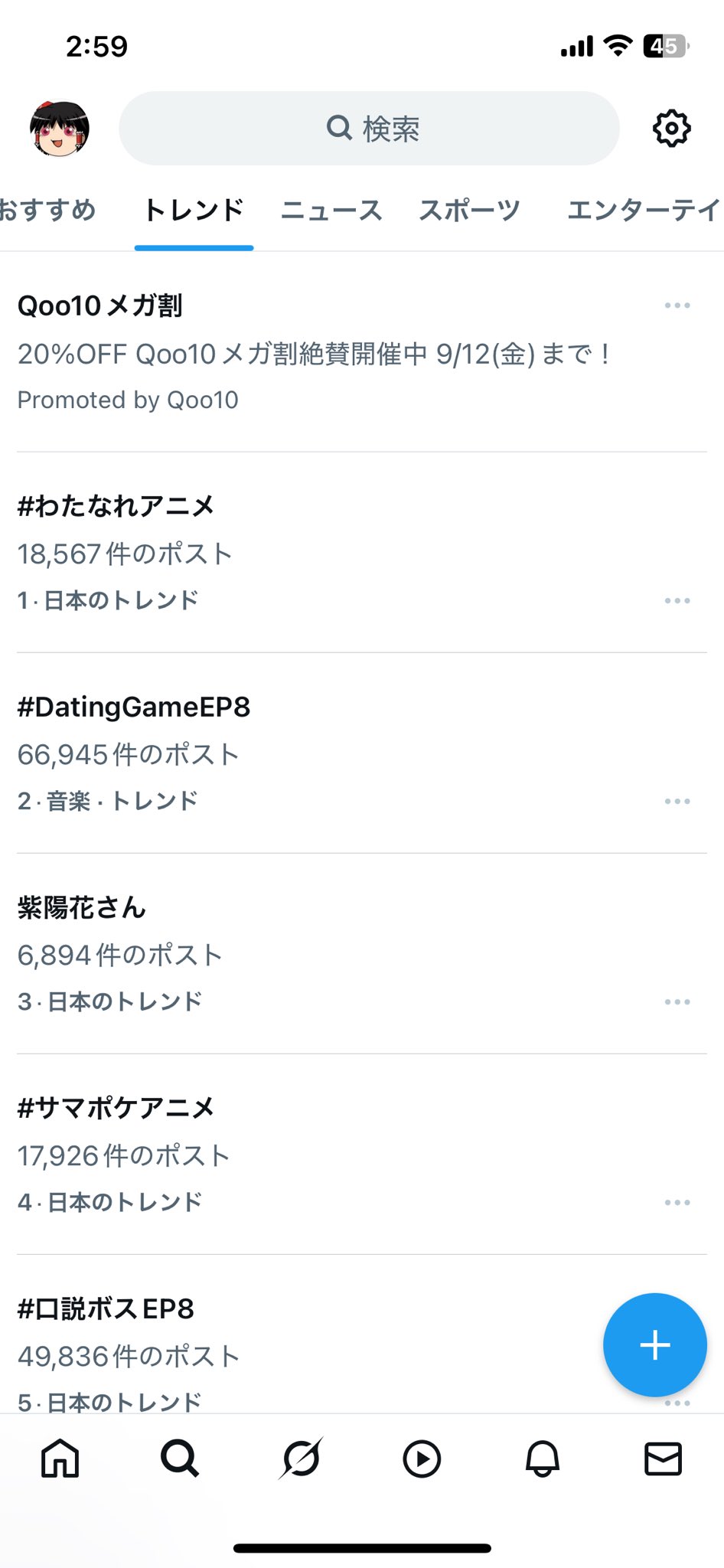Compose a new post with plus button
Viewport: 724px width, 1568px height.
point(655,1345)
